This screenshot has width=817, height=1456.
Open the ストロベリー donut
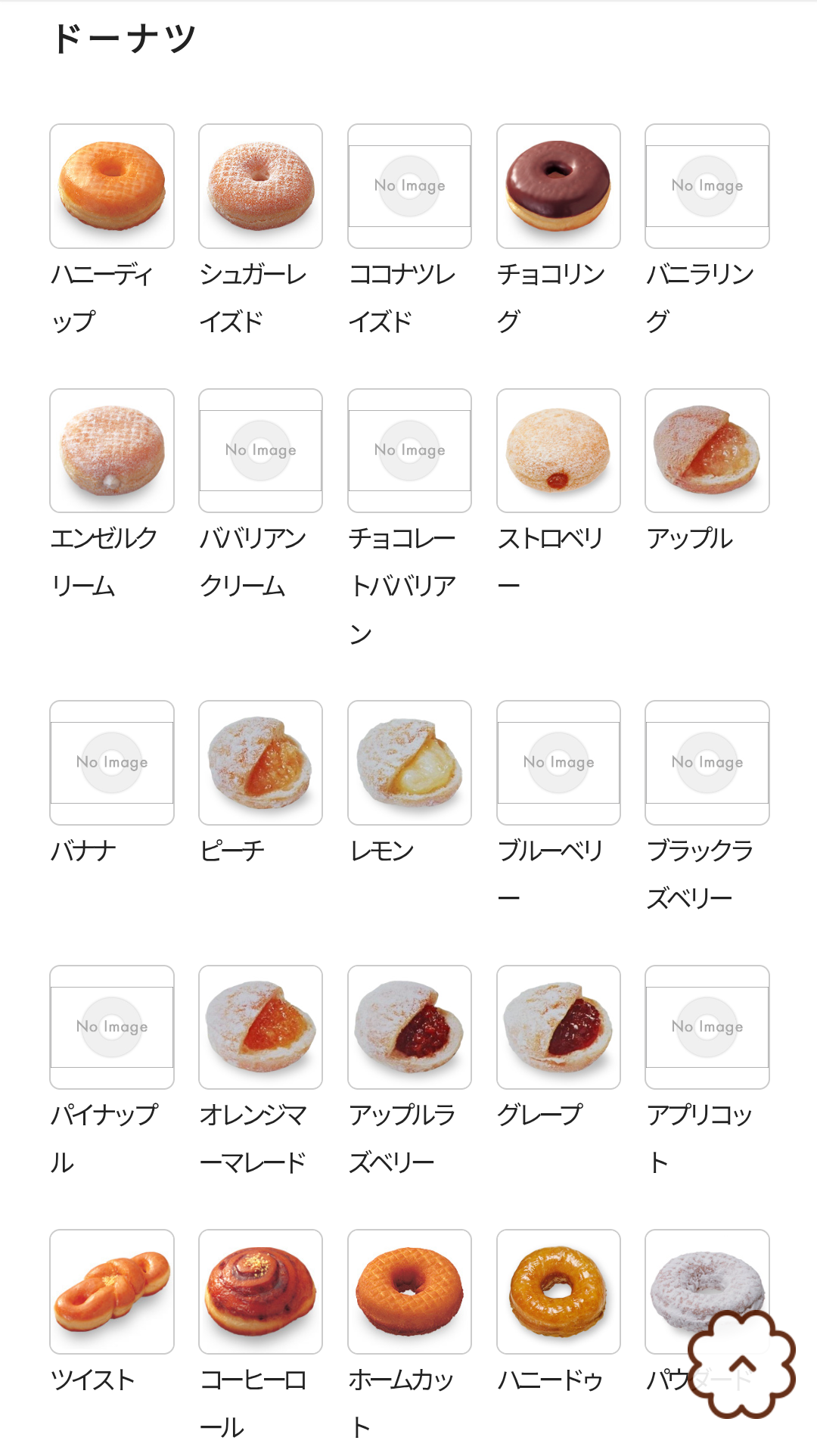(x=558, y=451)
